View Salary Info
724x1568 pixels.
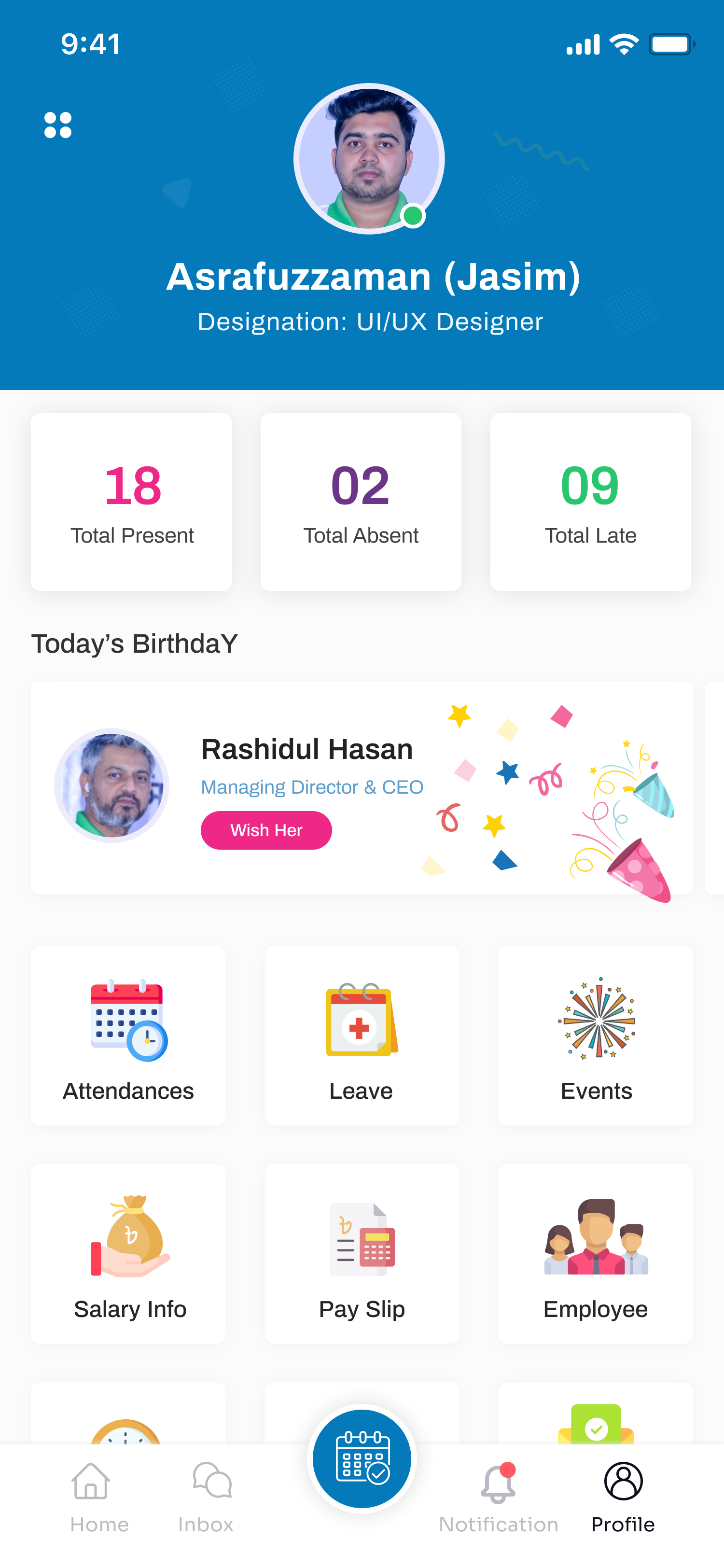128,1254
